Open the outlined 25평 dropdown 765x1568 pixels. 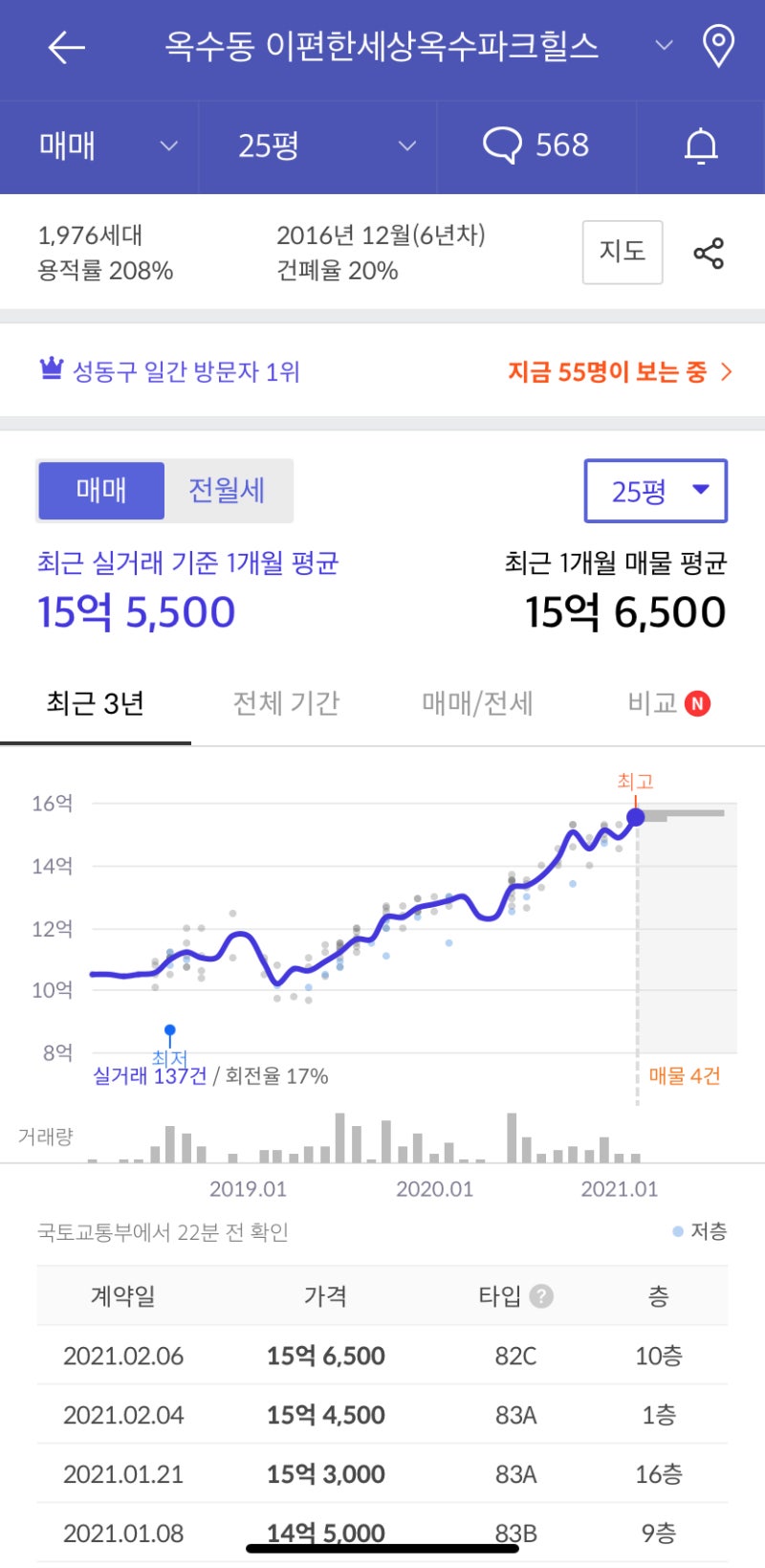click(656, 491)
